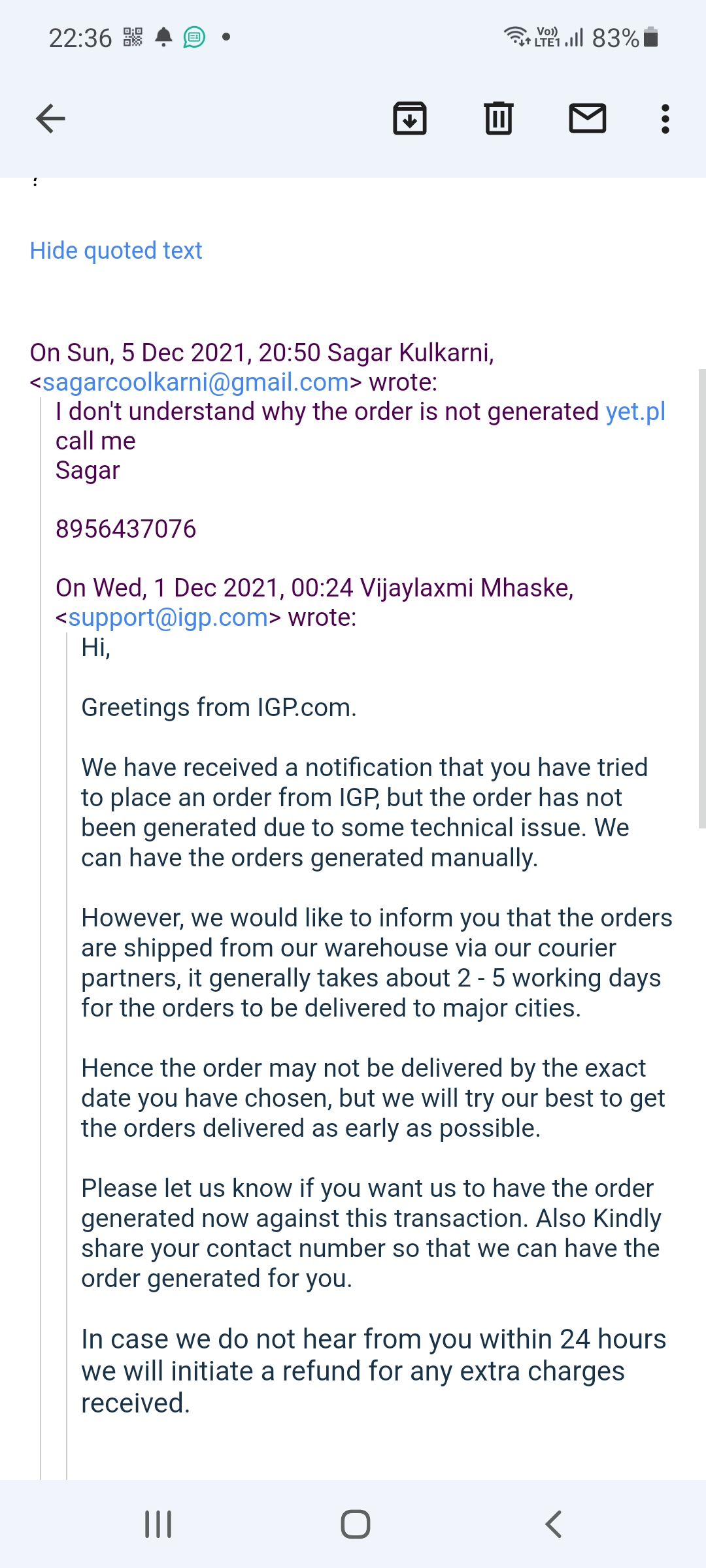Delete this email
The image size is (706, 1568).
coord(499,119)
